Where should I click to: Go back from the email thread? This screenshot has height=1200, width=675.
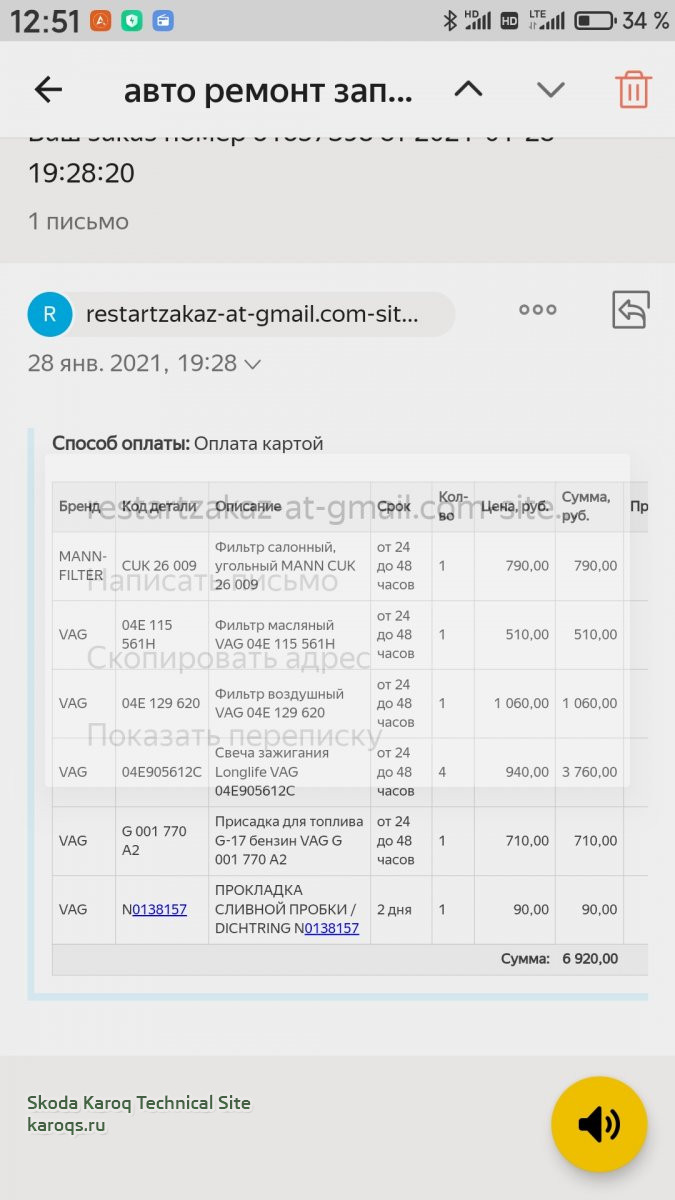(48, 90)
